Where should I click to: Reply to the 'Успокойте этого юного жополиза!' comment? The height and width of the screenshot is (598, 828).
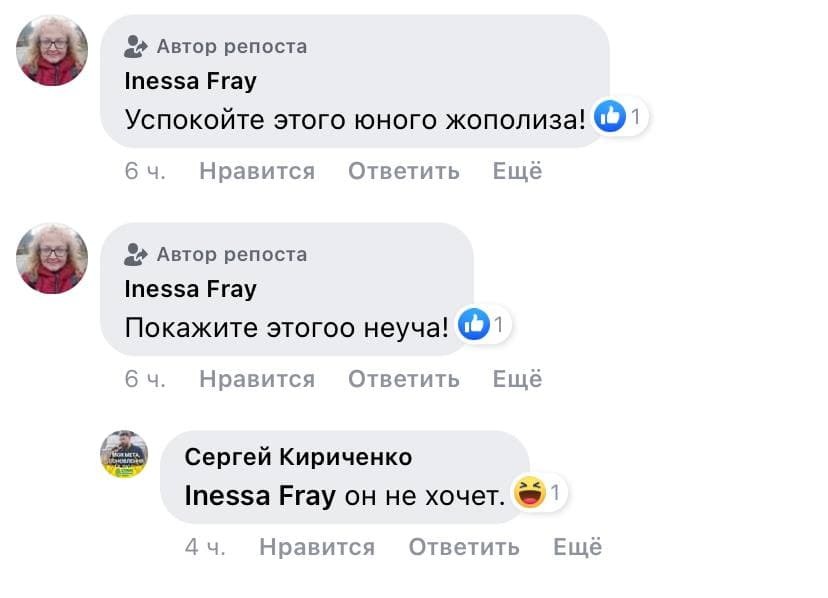click(403, 171)
